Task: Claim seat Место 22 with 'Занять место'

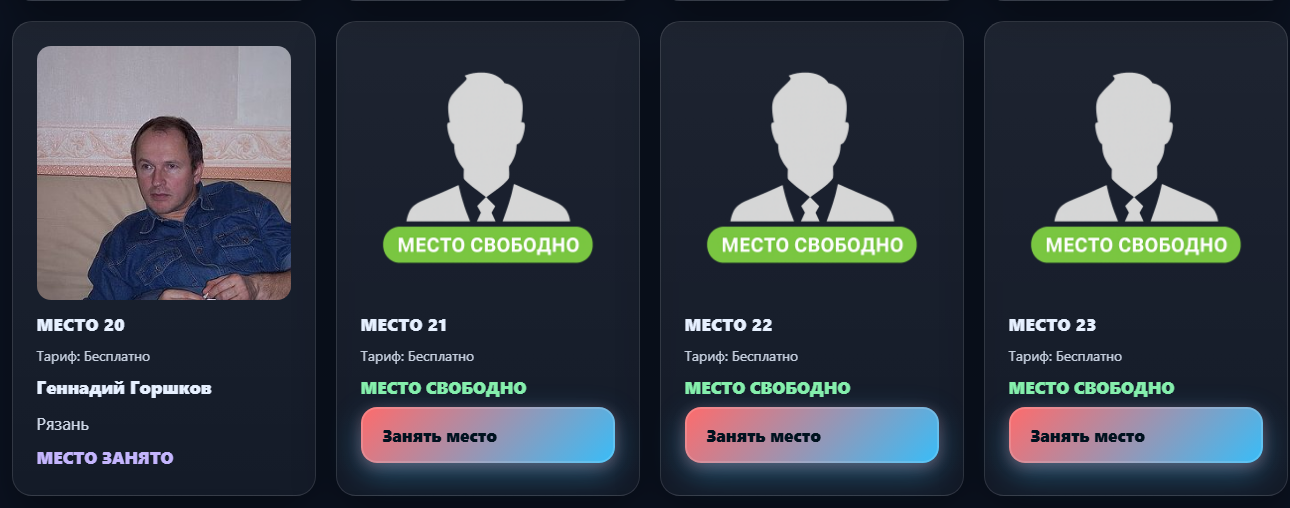Action: click(811, 436)
